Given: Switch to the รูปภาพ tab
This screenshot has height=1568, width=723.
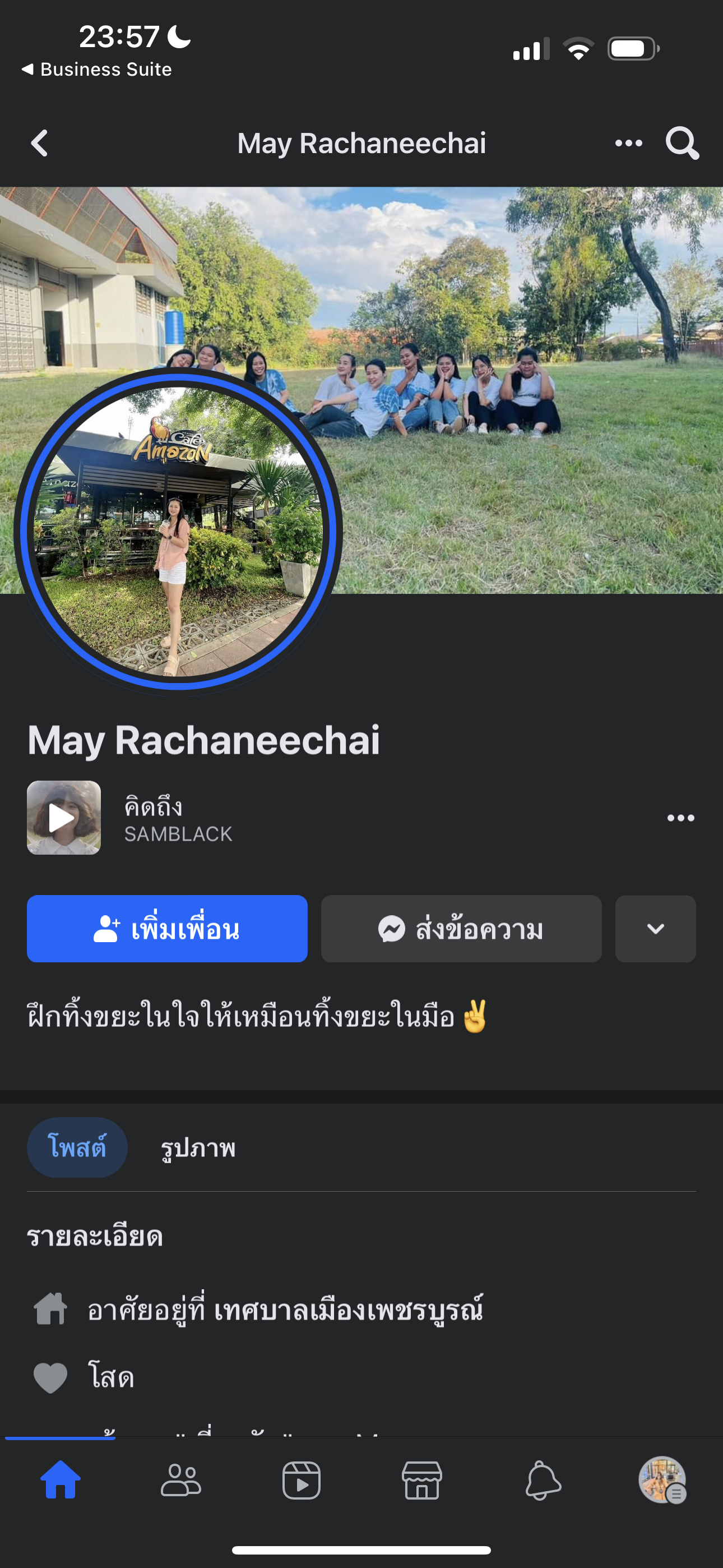Looking at the screenshot, I should click(x=198, y=1149).
